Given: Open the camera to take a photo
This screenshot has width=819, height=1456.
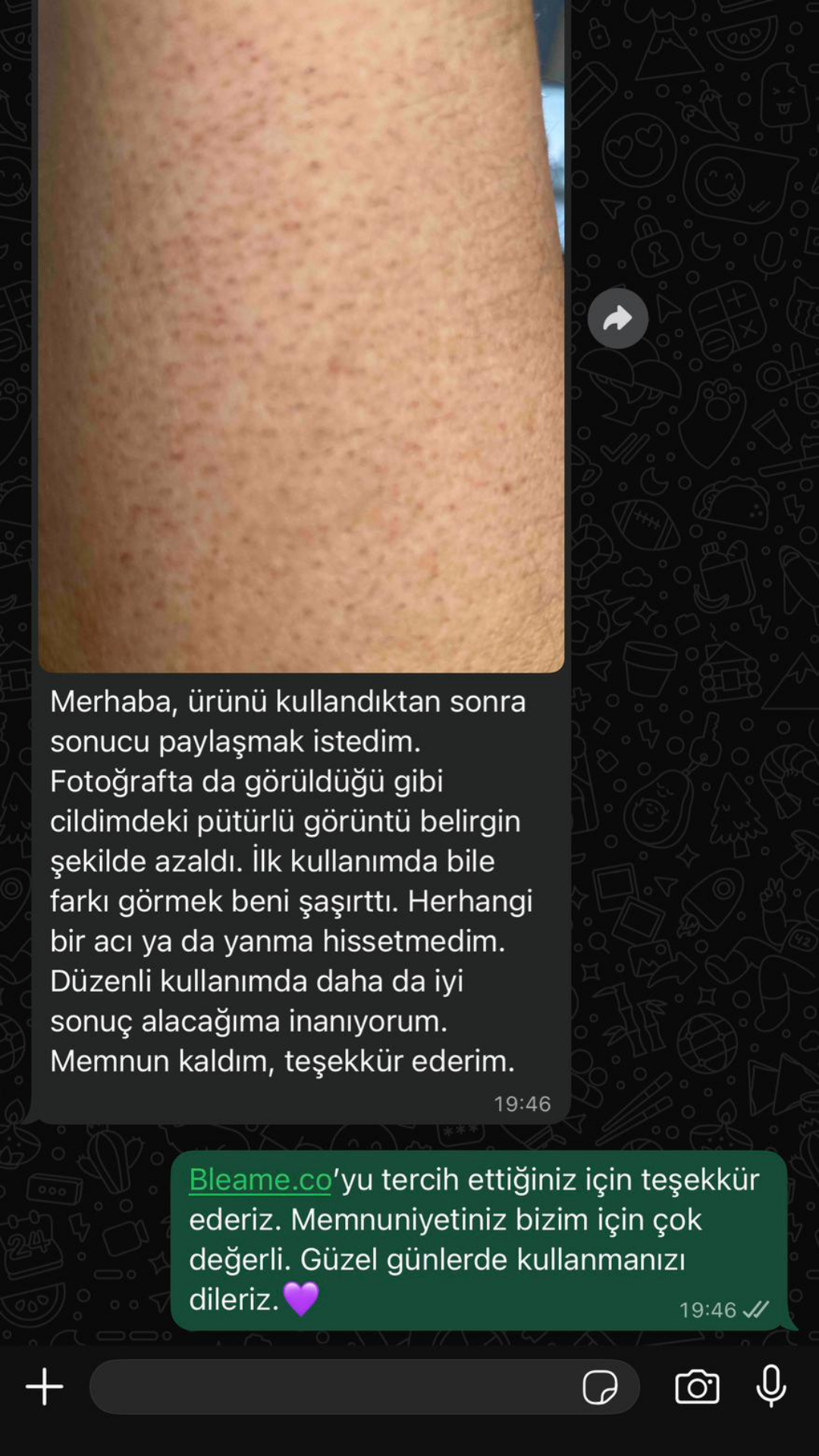Looking at the screenshot, I should coord(697,1387).
